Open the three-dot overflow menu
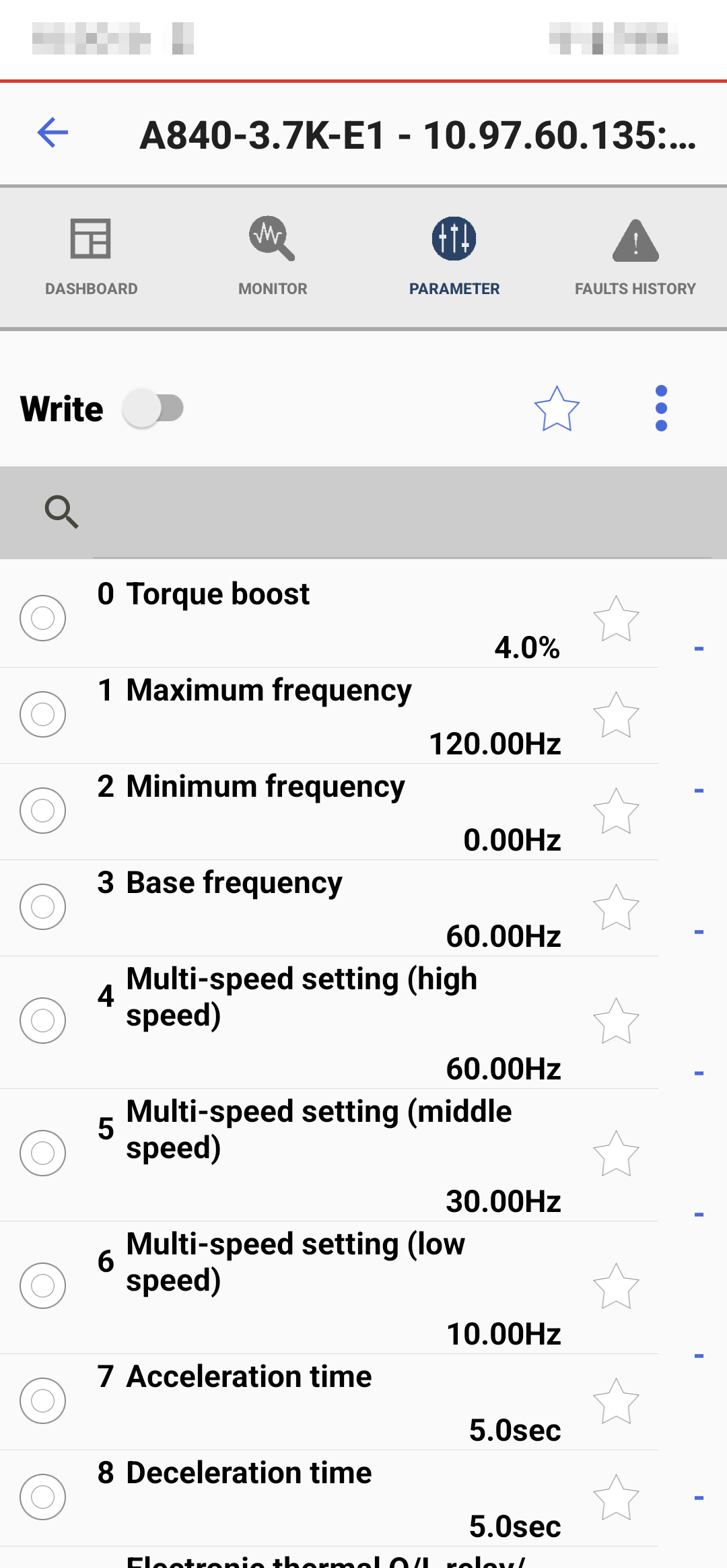The height and width of the screenshot is (1568, 727). (661, 408)
